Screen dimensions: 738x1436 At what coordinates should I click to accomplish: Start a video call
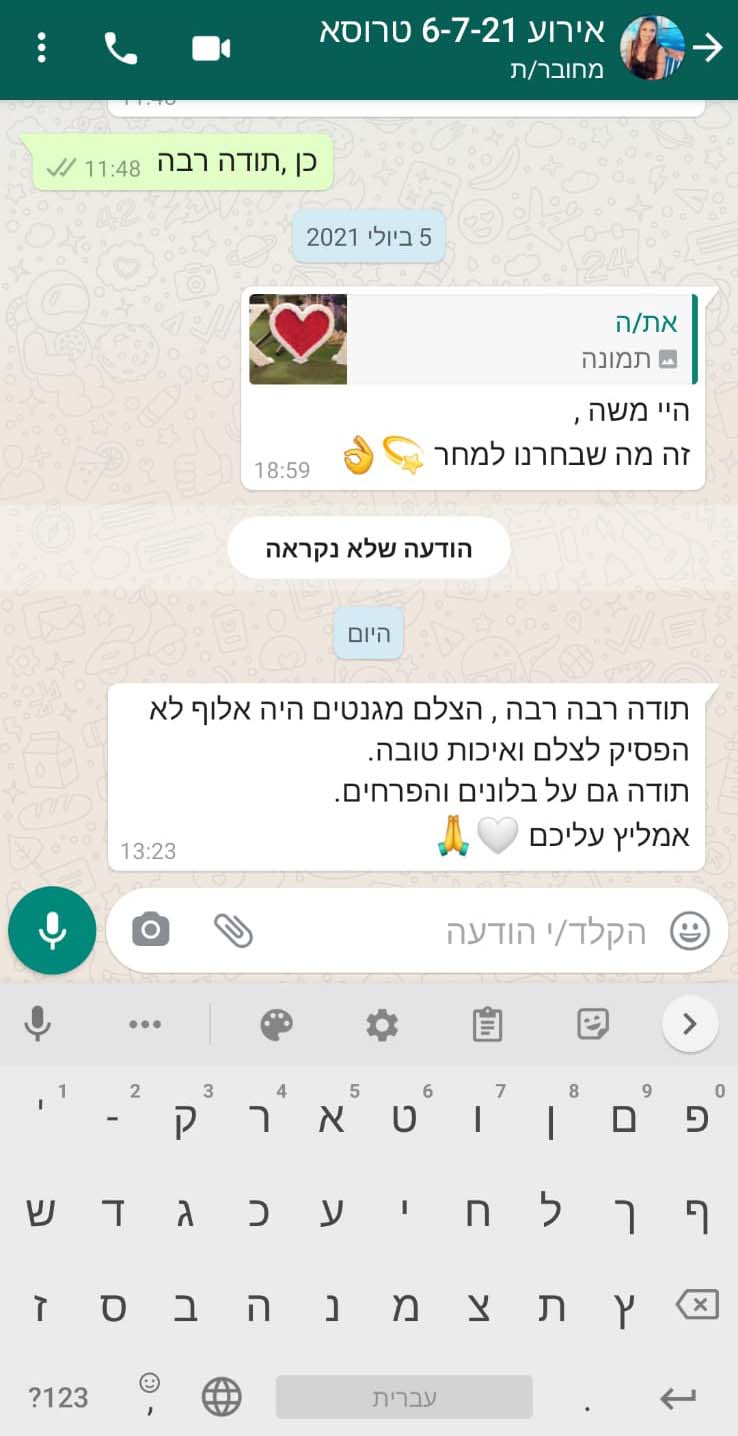click(211, 47)
